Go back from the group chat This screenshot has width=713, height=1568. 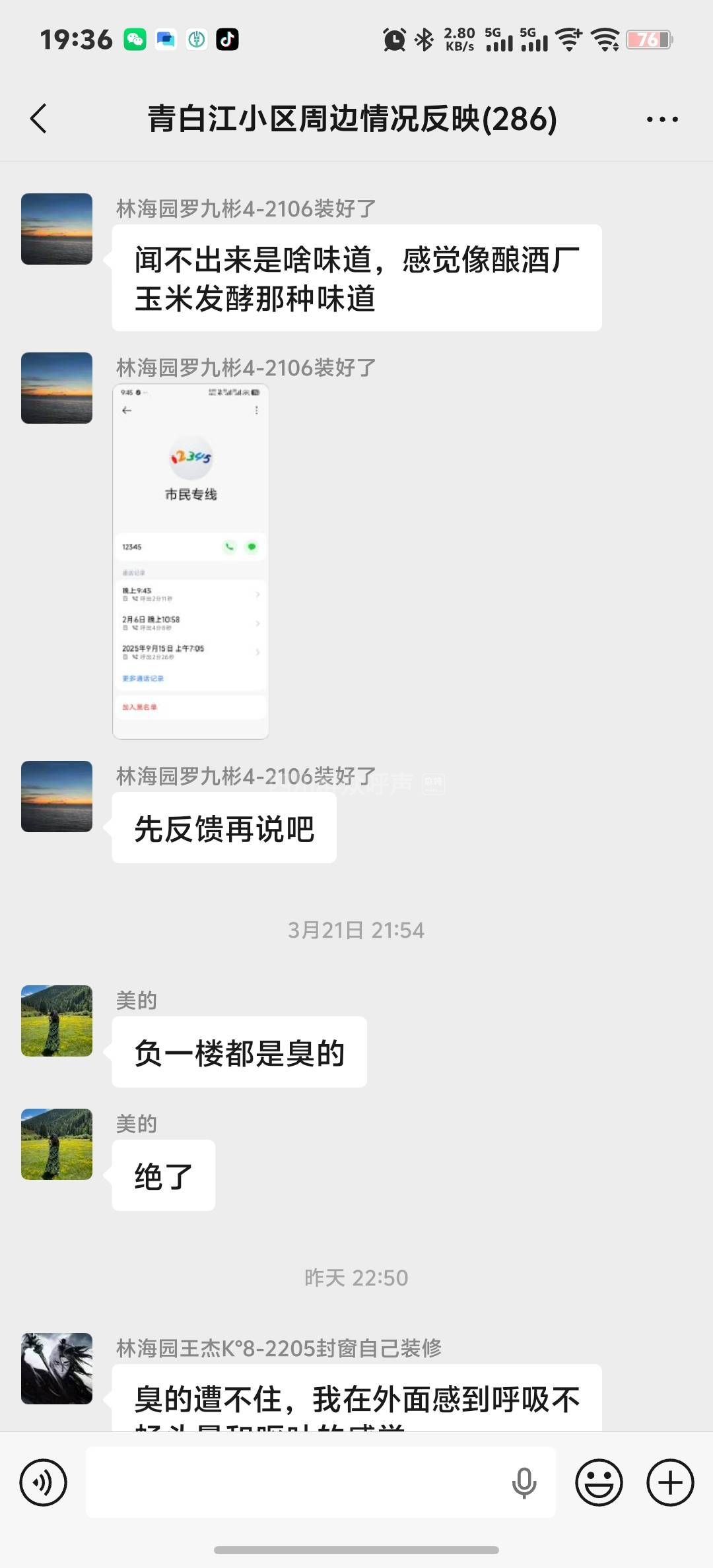[x=39, y=119]
